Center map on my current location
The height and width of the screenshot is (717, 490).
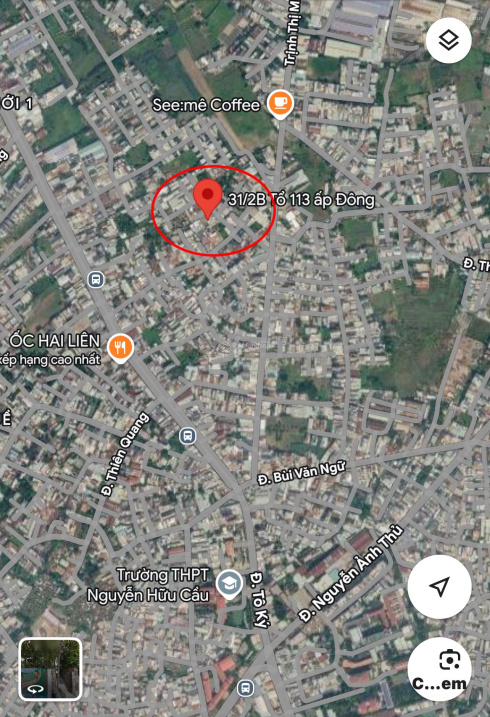coord(439,587)
